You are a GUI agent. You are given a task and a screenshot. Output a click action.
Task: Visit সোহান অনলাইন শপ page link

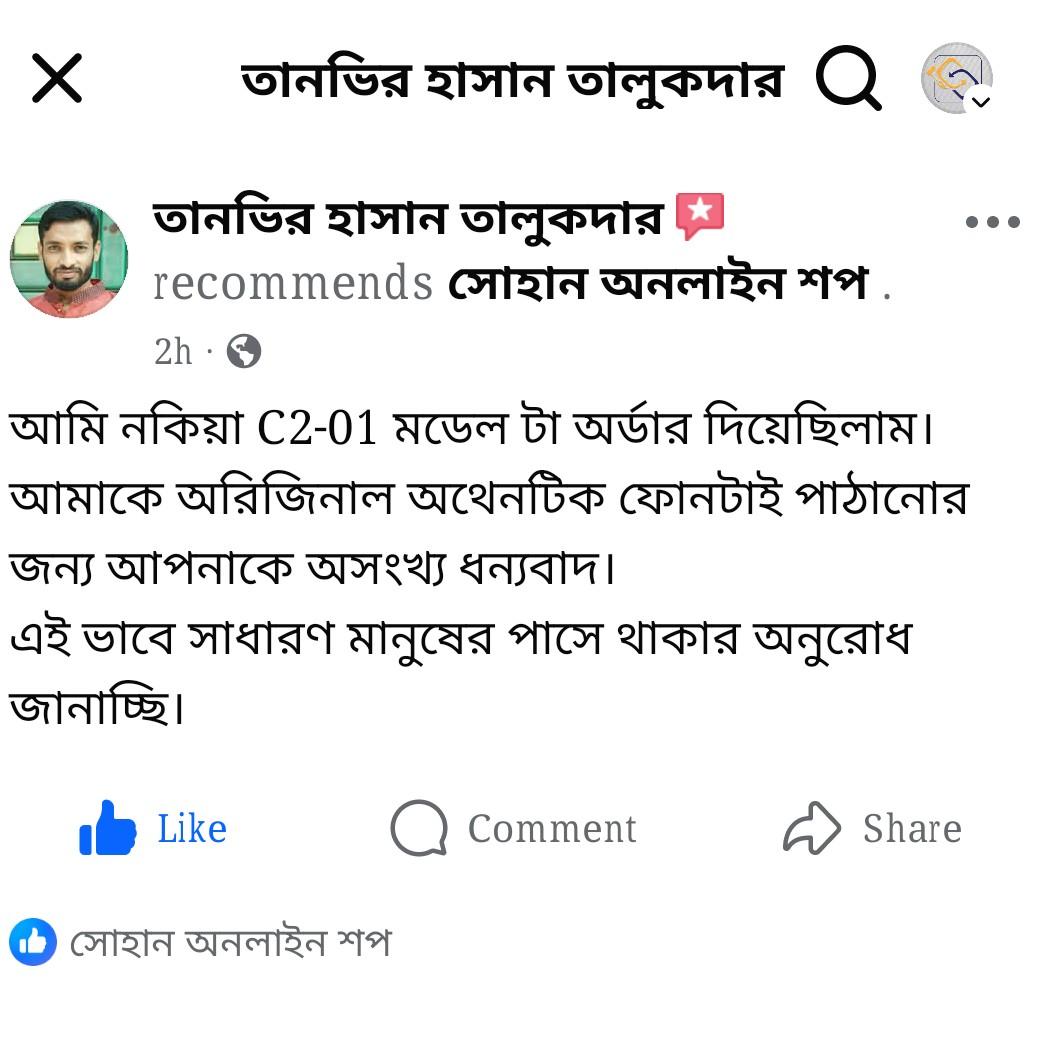tap(658, 284)
